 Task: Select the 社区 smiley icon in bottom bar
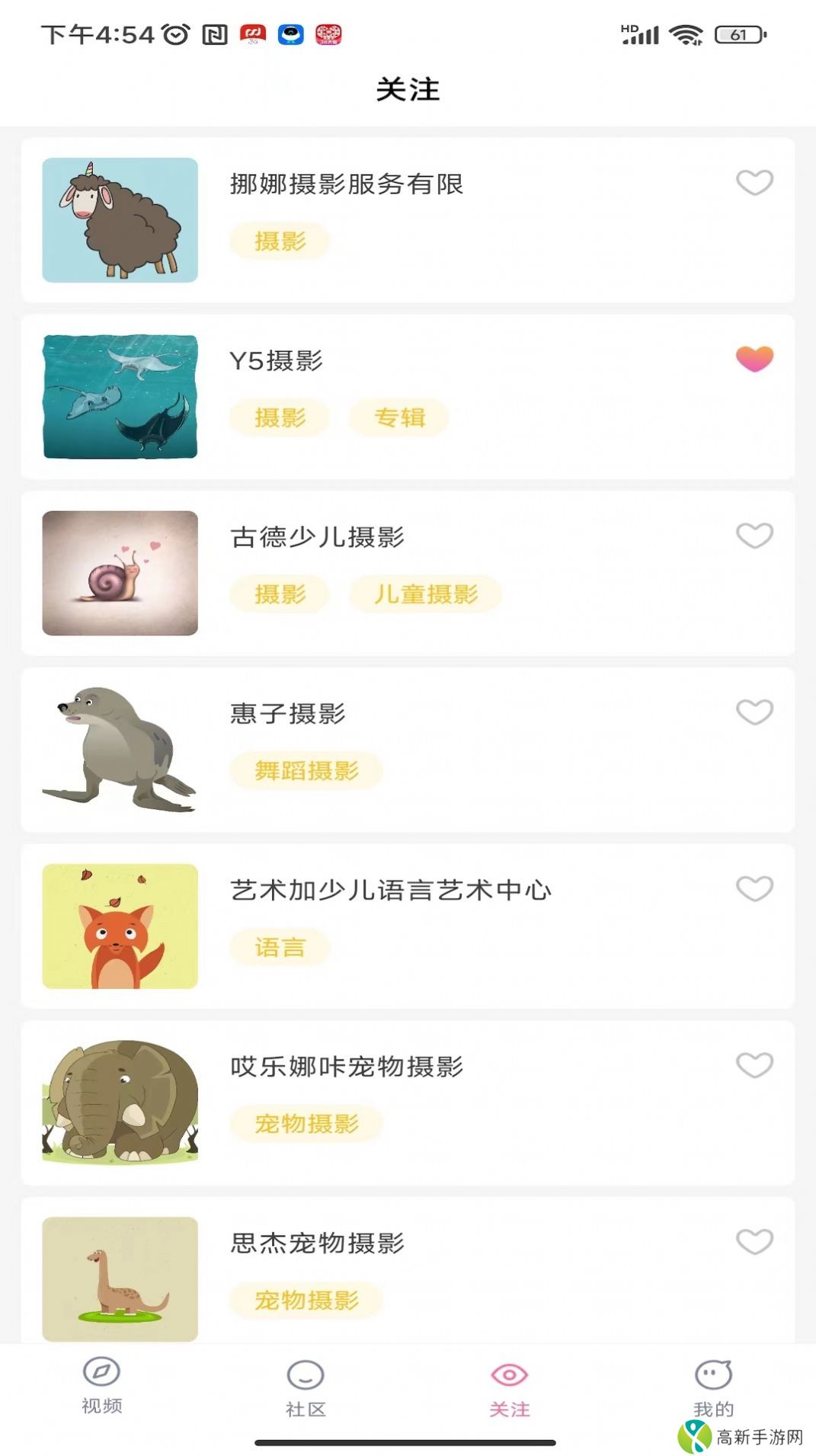306,1388
